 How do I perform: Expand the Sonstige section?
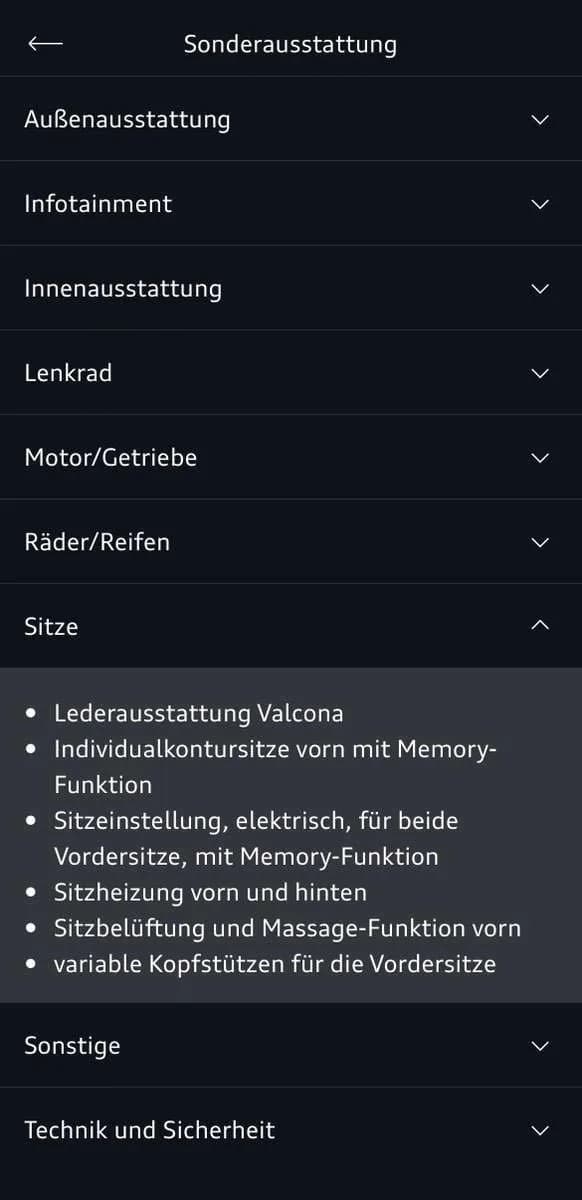click(x=291, y=1045)
